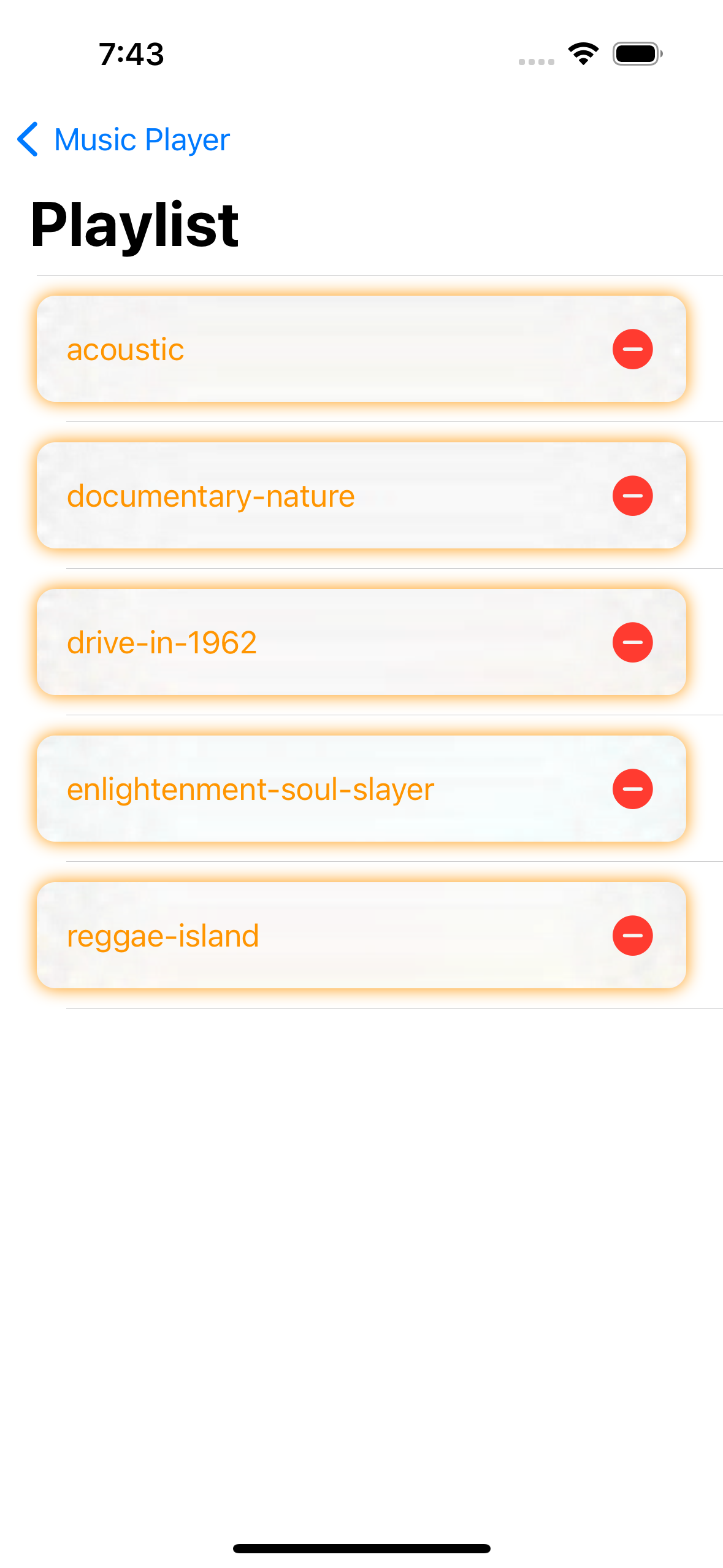This screenshot has height=1568, width=723.
Task: Remove reggae-island with its red minus icon
Action: [632, 935]
